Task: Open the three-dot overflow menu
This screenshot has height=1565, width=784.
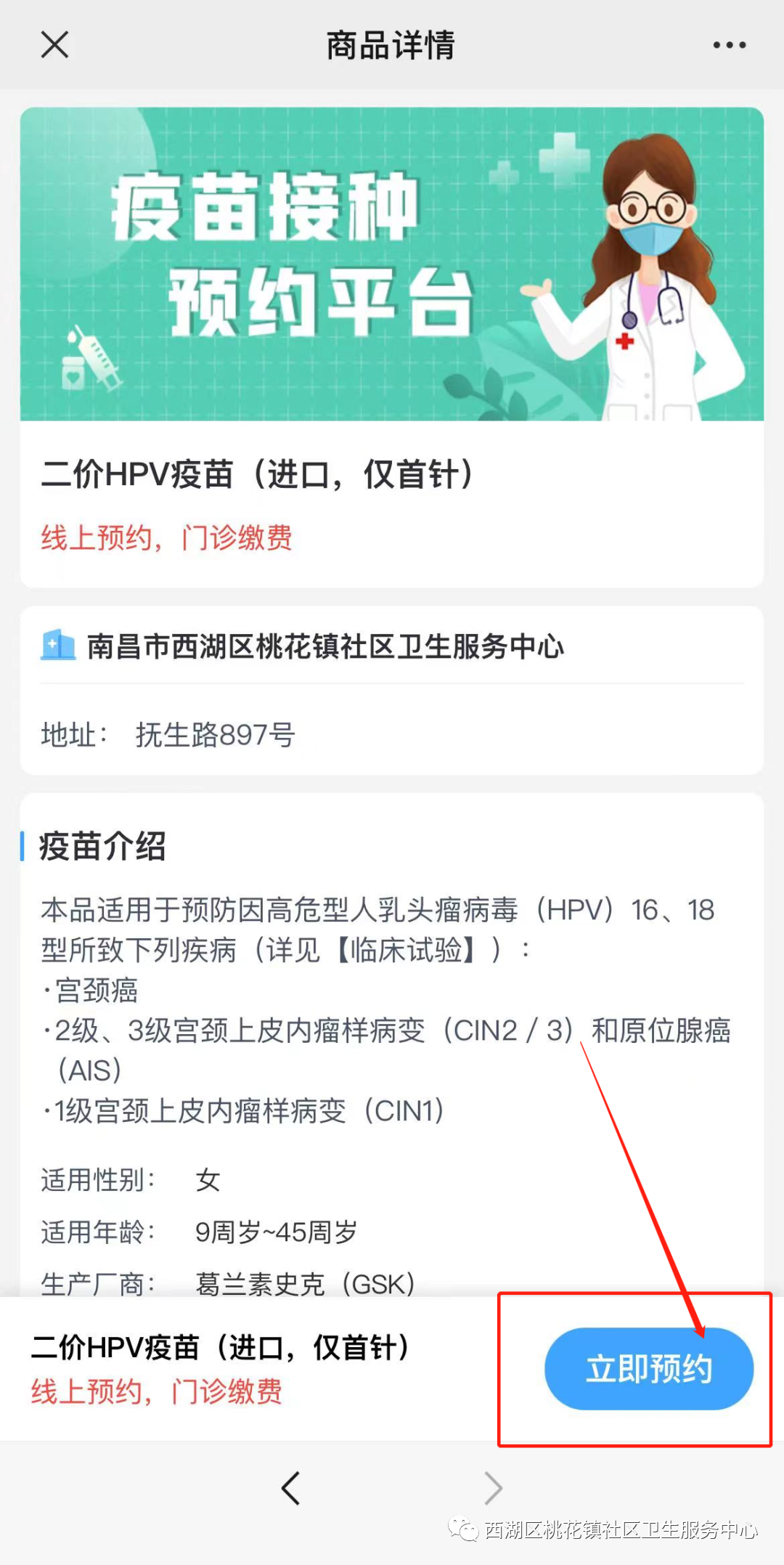Action: [729, 45]
